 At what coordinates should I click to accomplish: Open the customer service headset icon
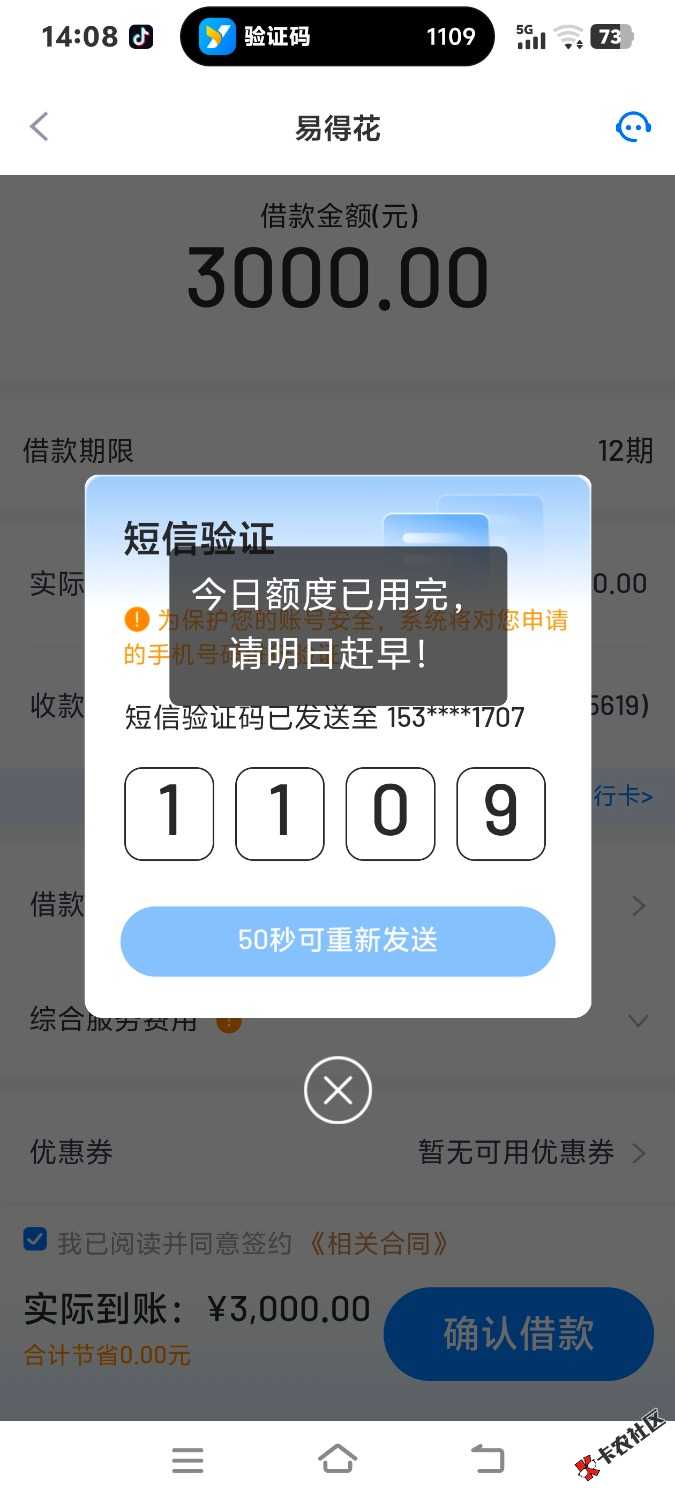coord(633,127)
